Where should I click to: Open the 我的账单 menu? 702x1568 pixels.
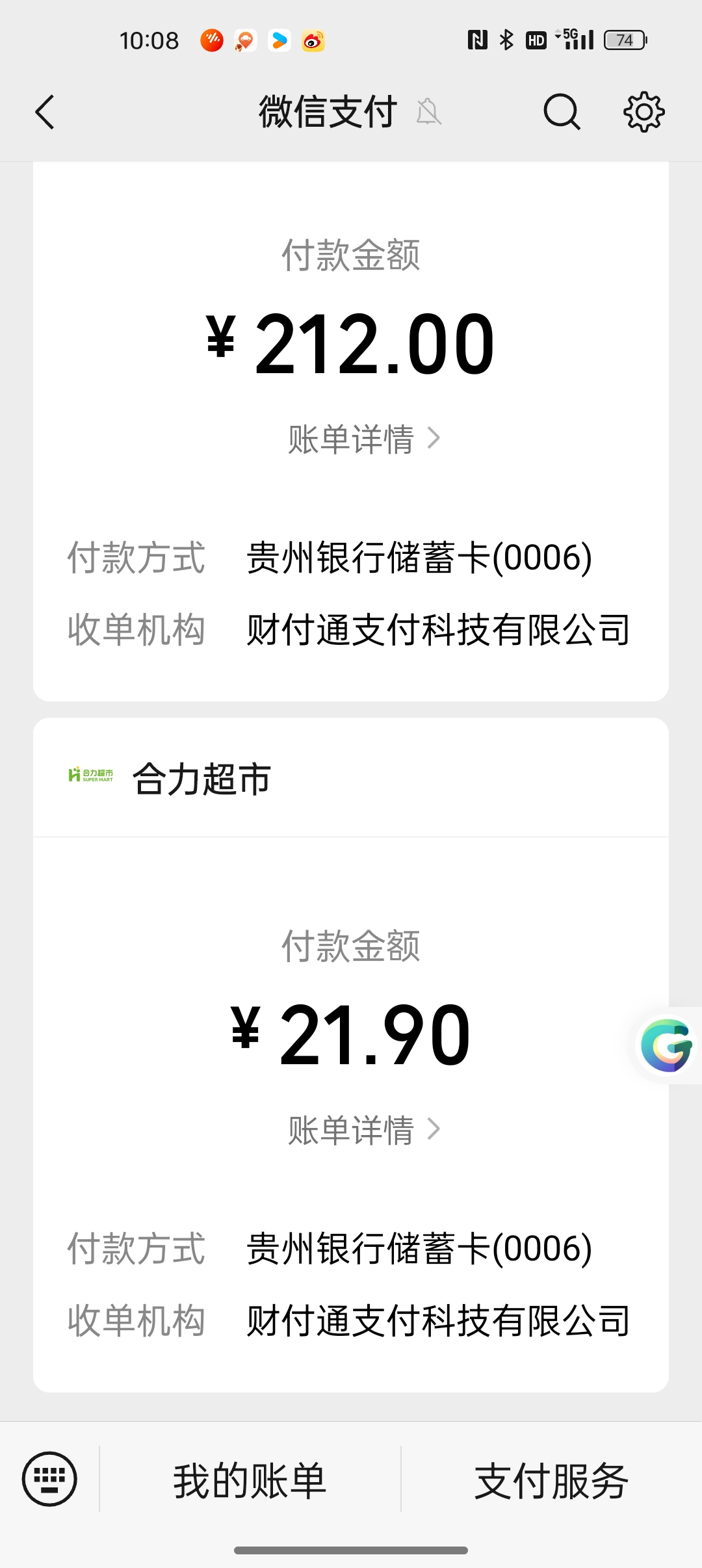250,1481
